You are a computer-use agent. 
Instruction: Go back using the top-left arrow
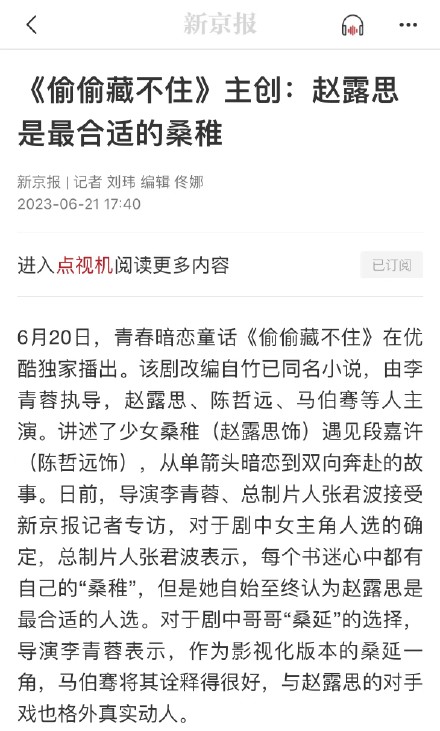(32, 25)
